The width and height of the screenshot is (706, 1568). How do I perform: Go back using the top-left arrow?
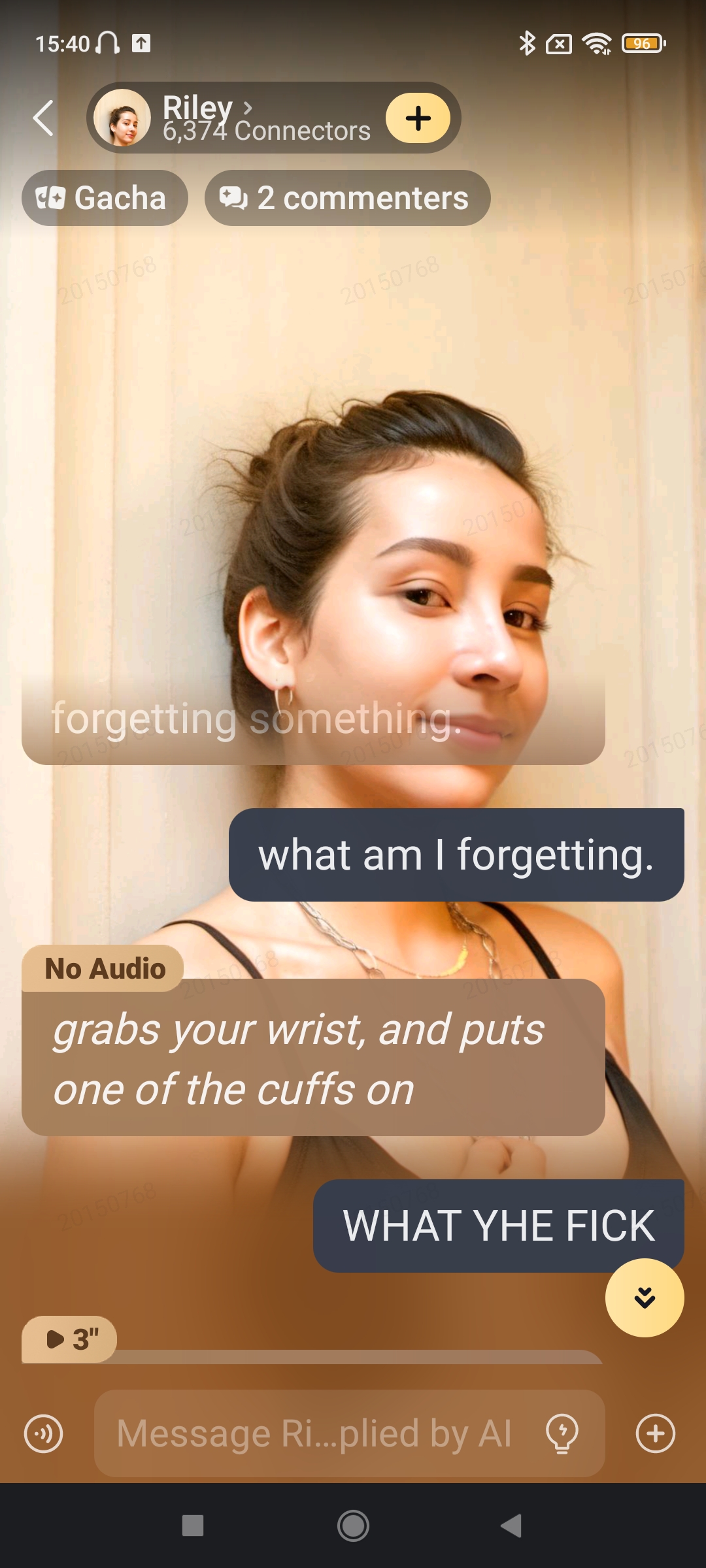(43, 118)
